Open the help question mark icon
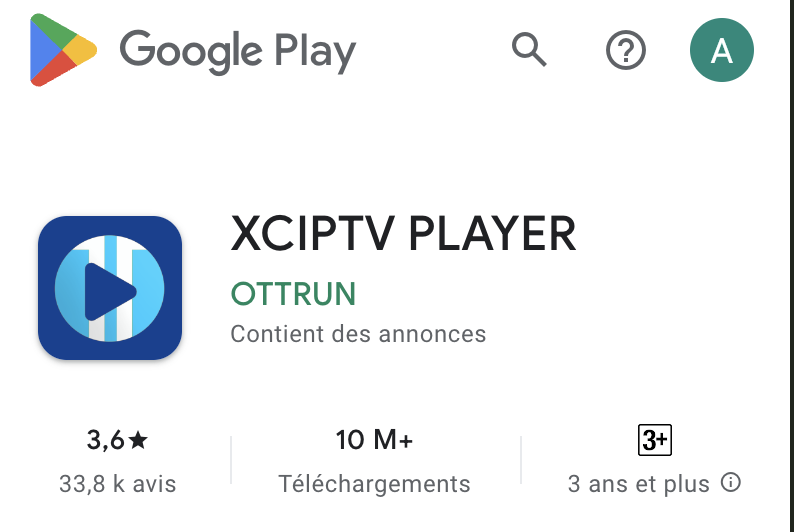 627,49
